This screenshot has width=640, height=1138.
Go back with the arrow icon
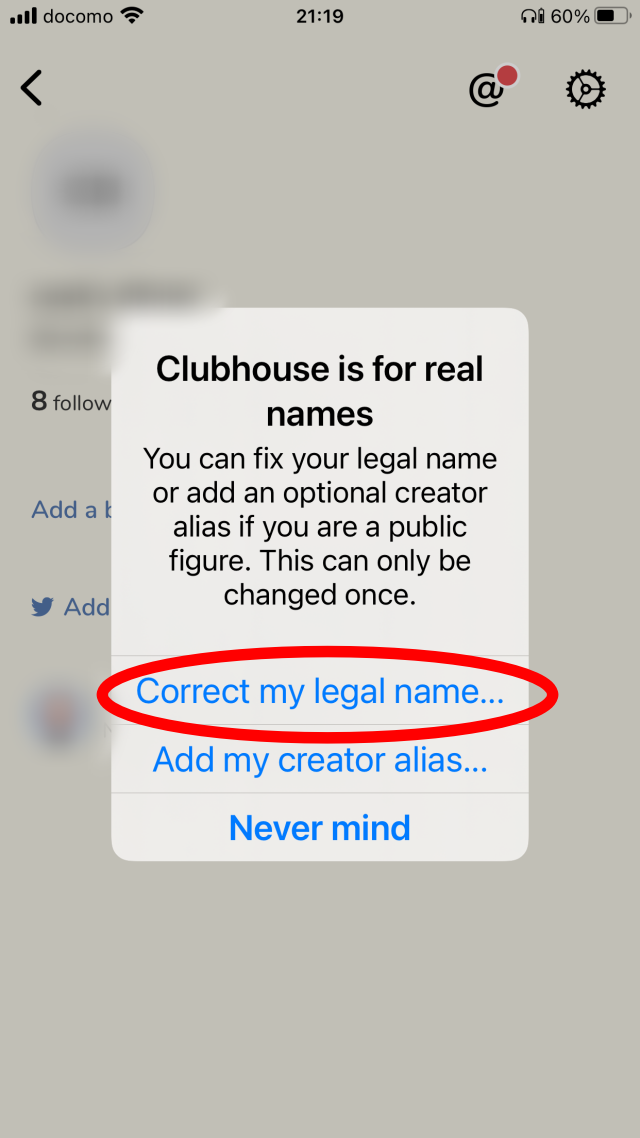point(31,89)
